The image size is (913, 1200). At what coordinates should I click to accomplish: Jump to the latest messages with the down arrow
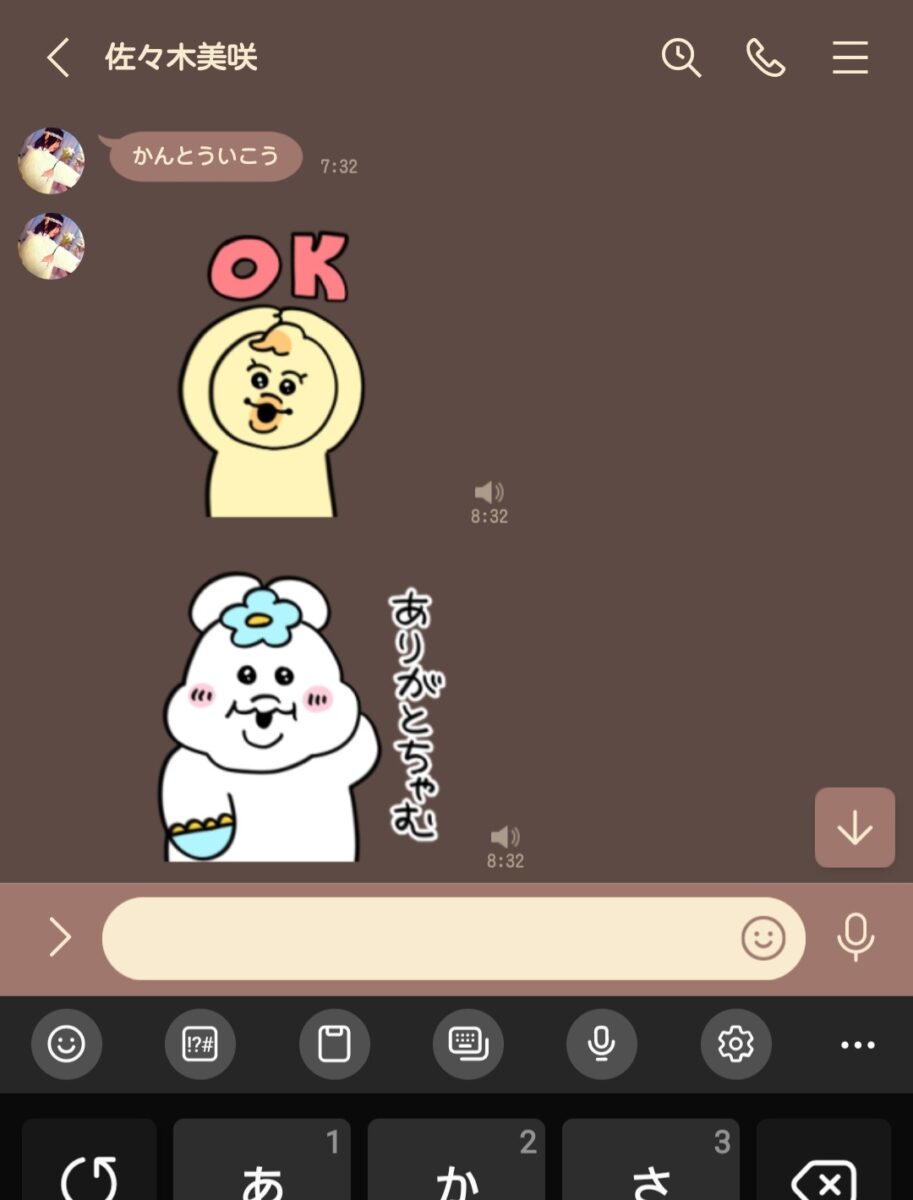pos(854,827)
